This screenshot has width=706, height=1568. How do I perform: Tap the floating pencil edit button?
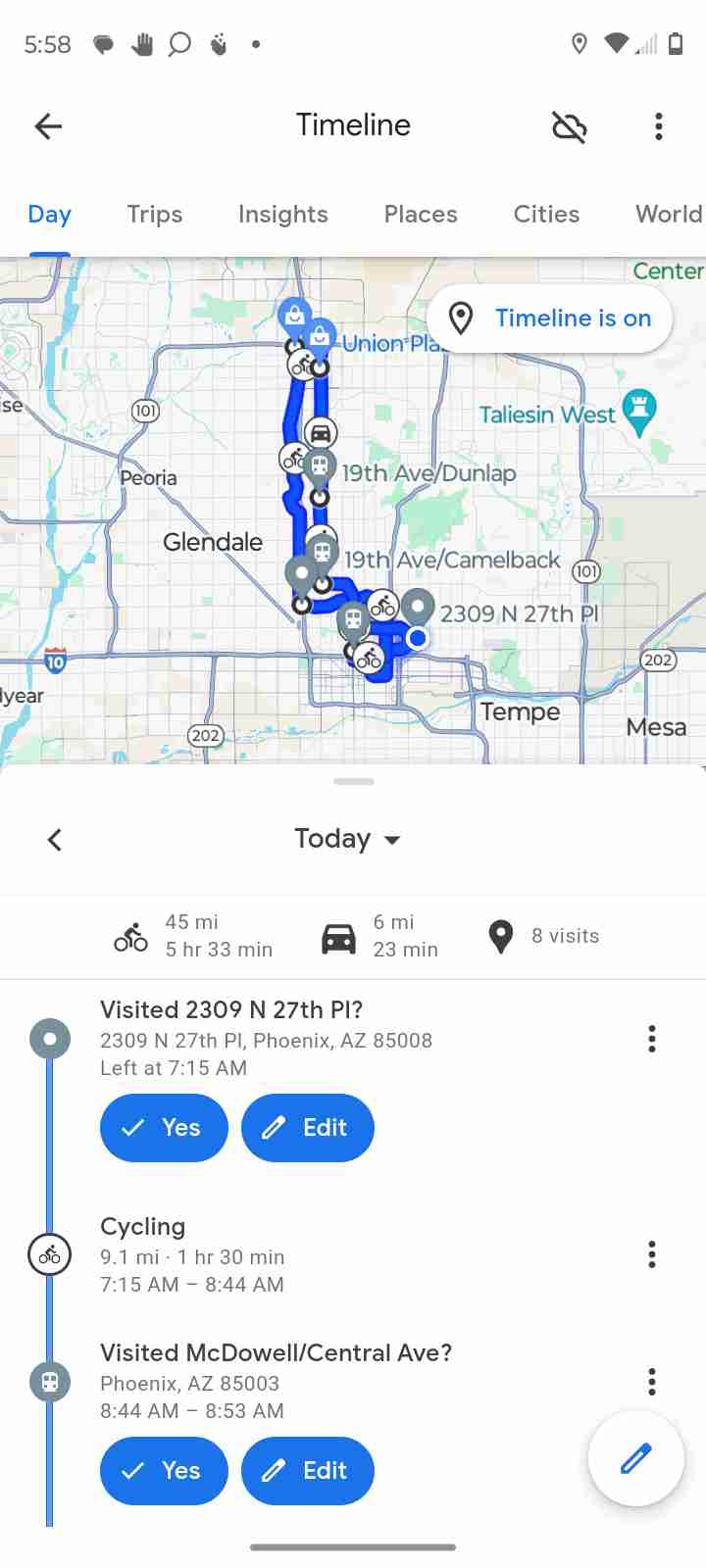(635, 1458)
